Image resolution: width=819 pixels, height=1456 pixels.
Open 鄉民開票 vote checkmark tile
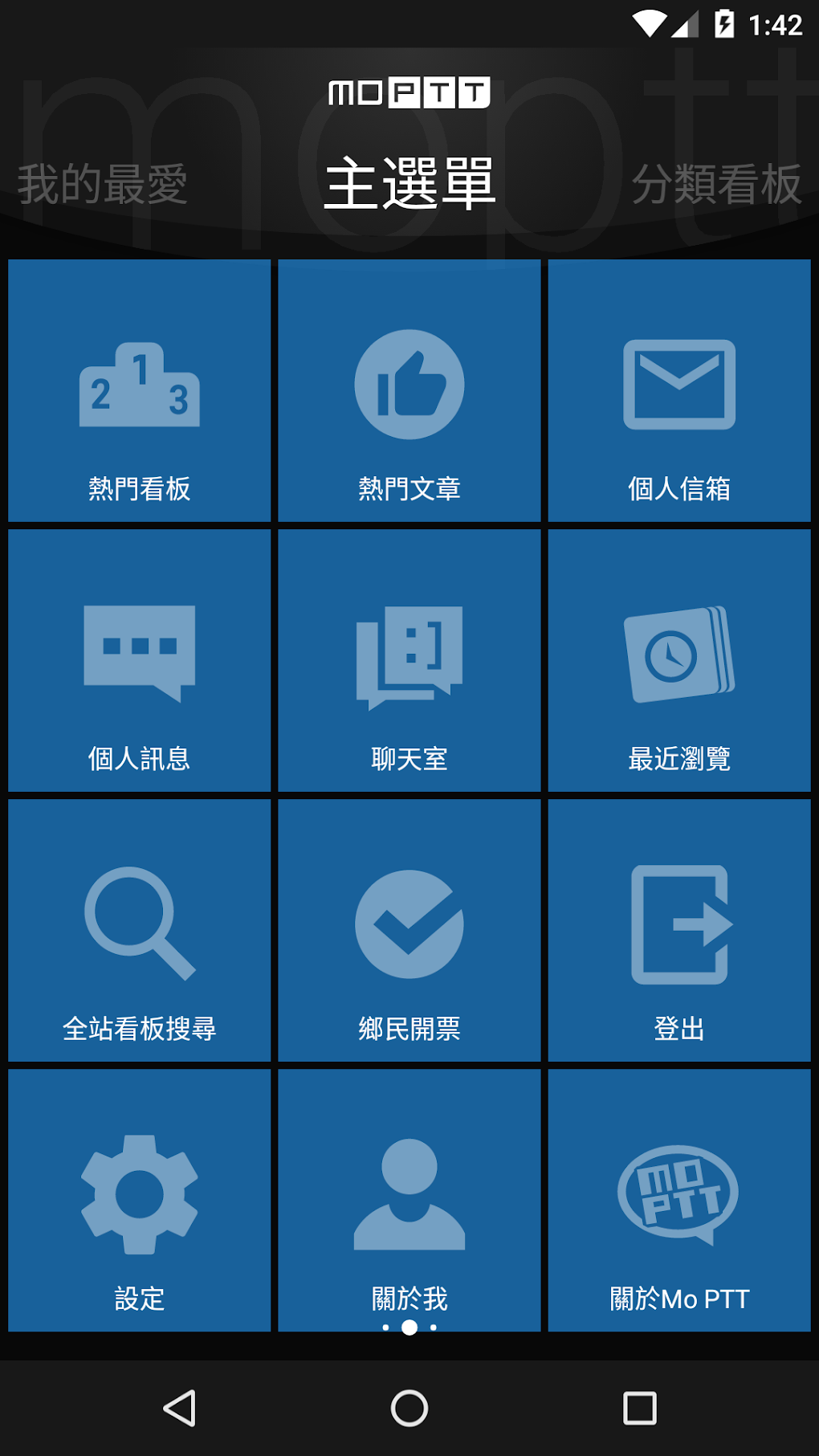coord(409,924)
